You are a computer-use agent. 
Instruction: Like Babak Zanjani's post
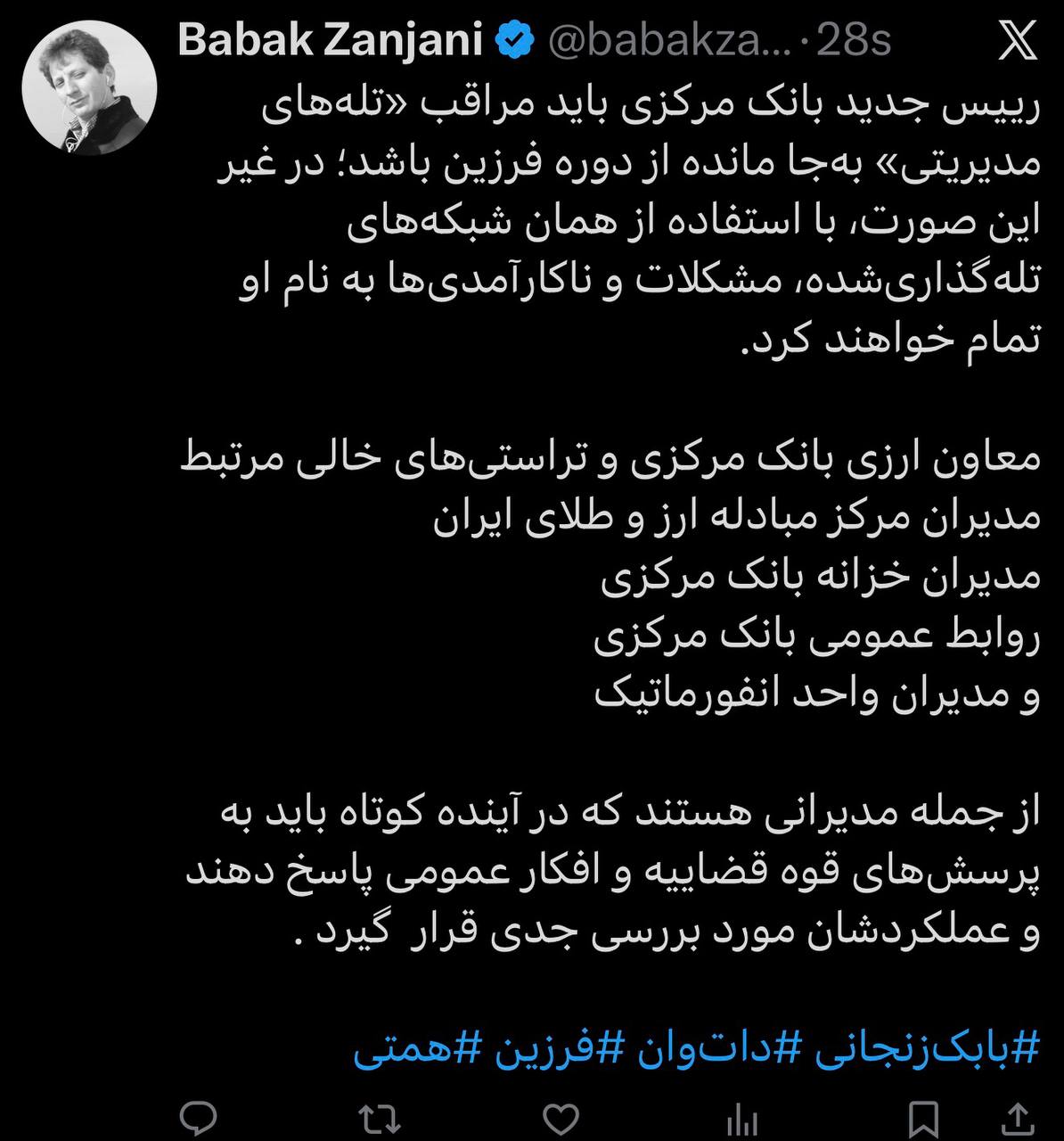point(561,1119)
